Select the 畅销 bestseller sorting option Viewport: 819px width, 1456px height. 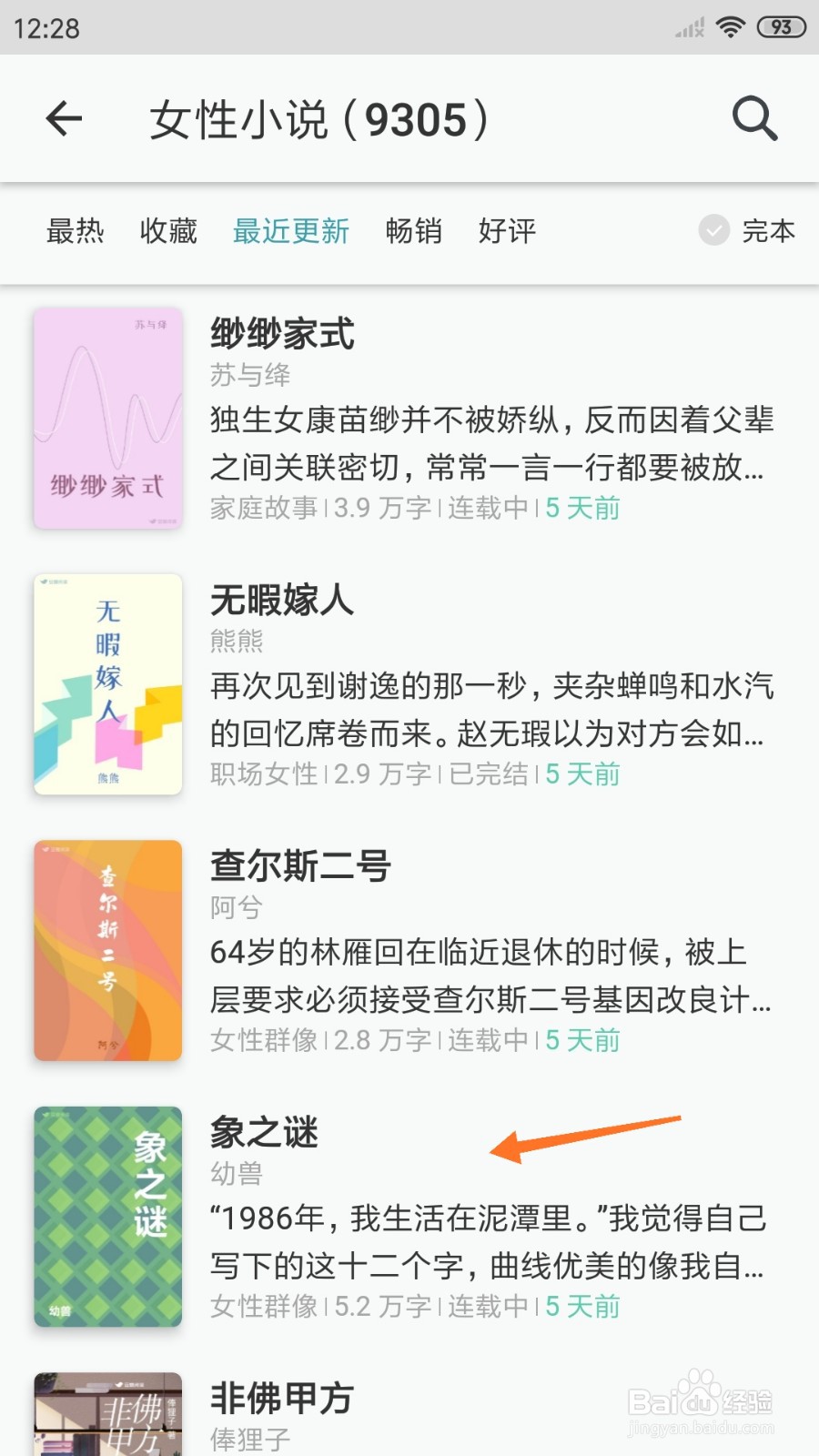(414, 232)
